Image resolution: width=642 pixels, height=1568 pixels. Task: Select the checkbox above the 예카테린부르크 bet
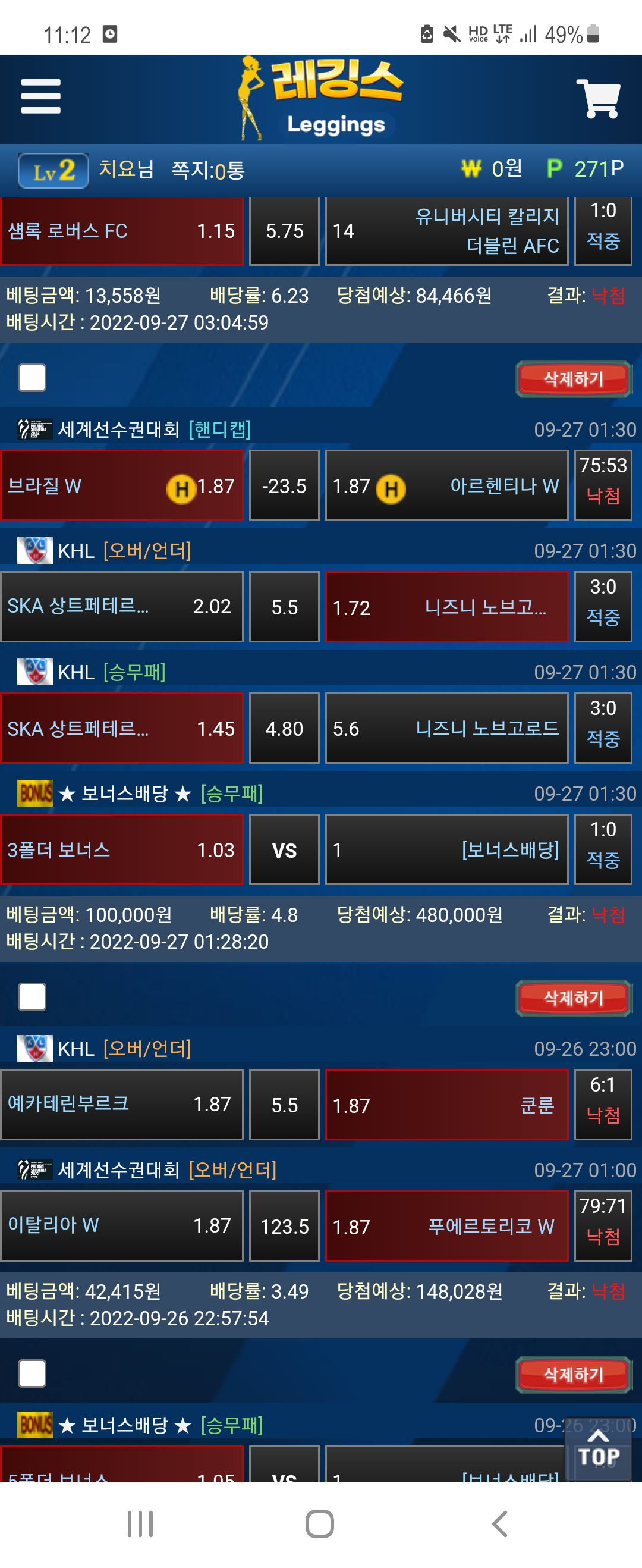pos(32,997)
